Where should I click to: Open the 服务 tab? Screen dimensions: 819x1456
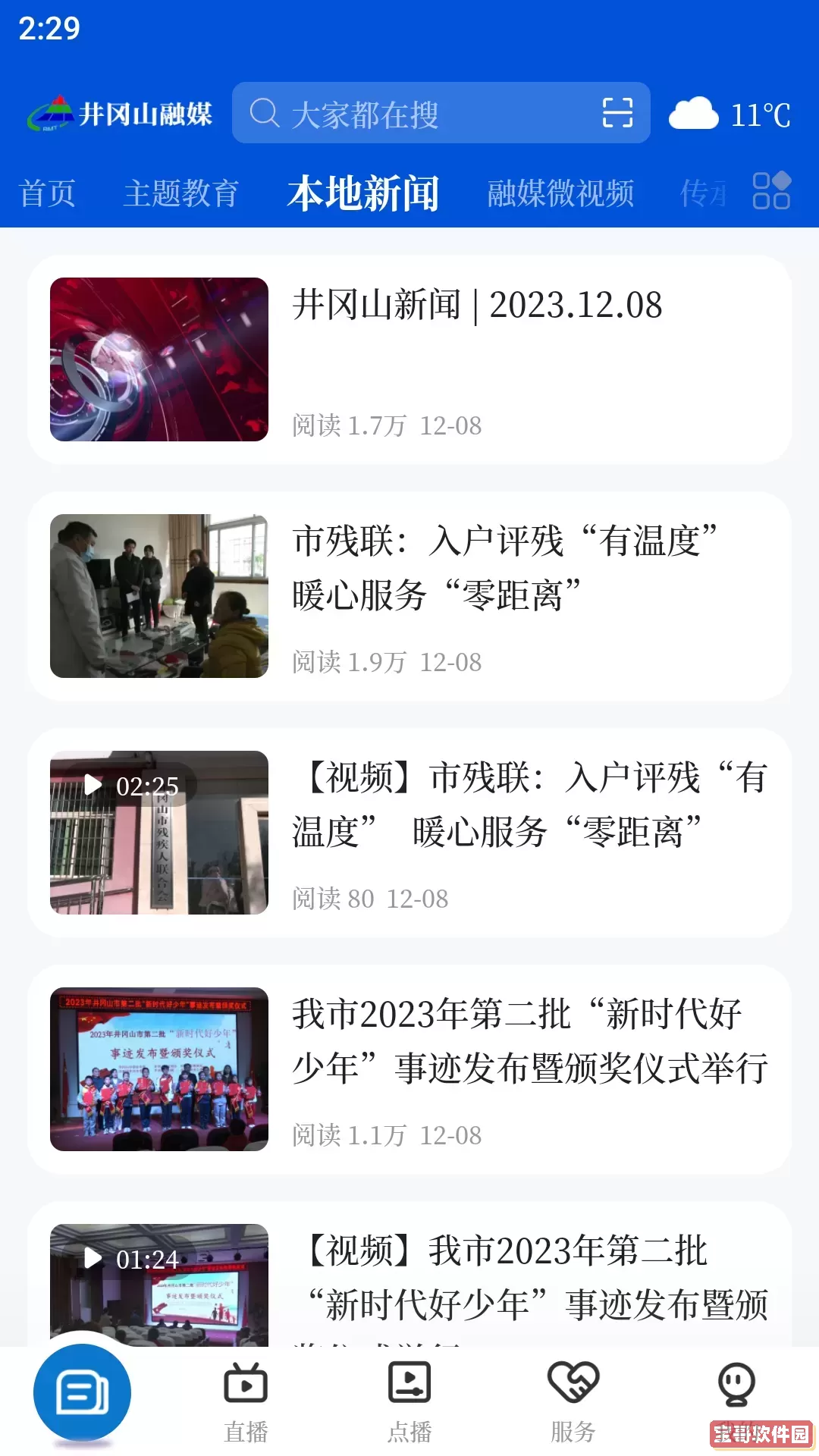tap(573, 1401)
